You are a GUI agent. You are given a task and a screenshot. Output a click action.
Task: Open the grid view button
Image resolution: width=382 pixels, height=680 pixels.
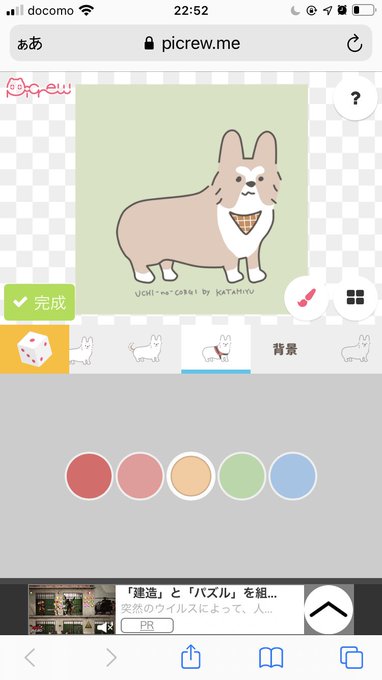click(x=355, y=298)
